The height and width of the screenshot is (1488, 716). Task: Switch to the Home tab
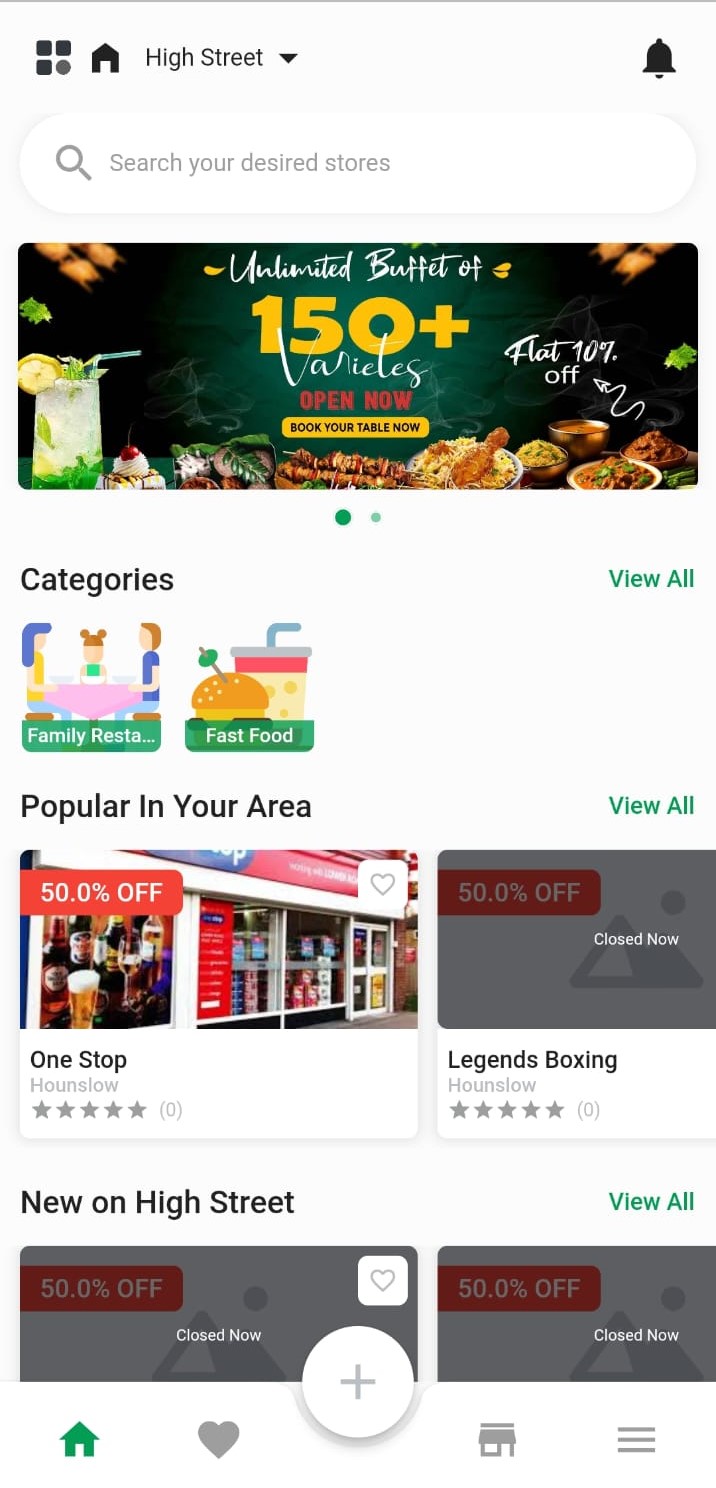pyautogui.click(x=80, y=1440)
